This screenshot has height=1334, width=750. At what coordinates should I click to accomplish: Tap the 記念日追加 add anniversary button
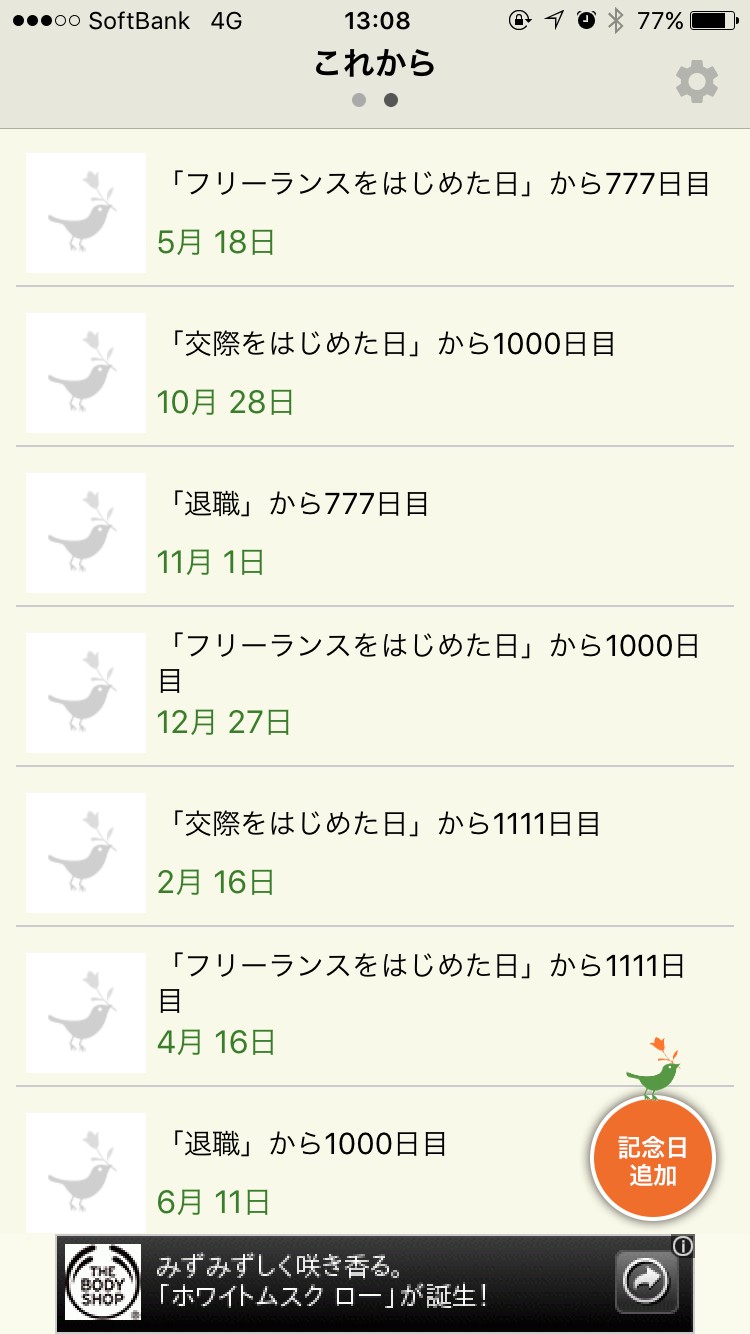pos(653,1162)
